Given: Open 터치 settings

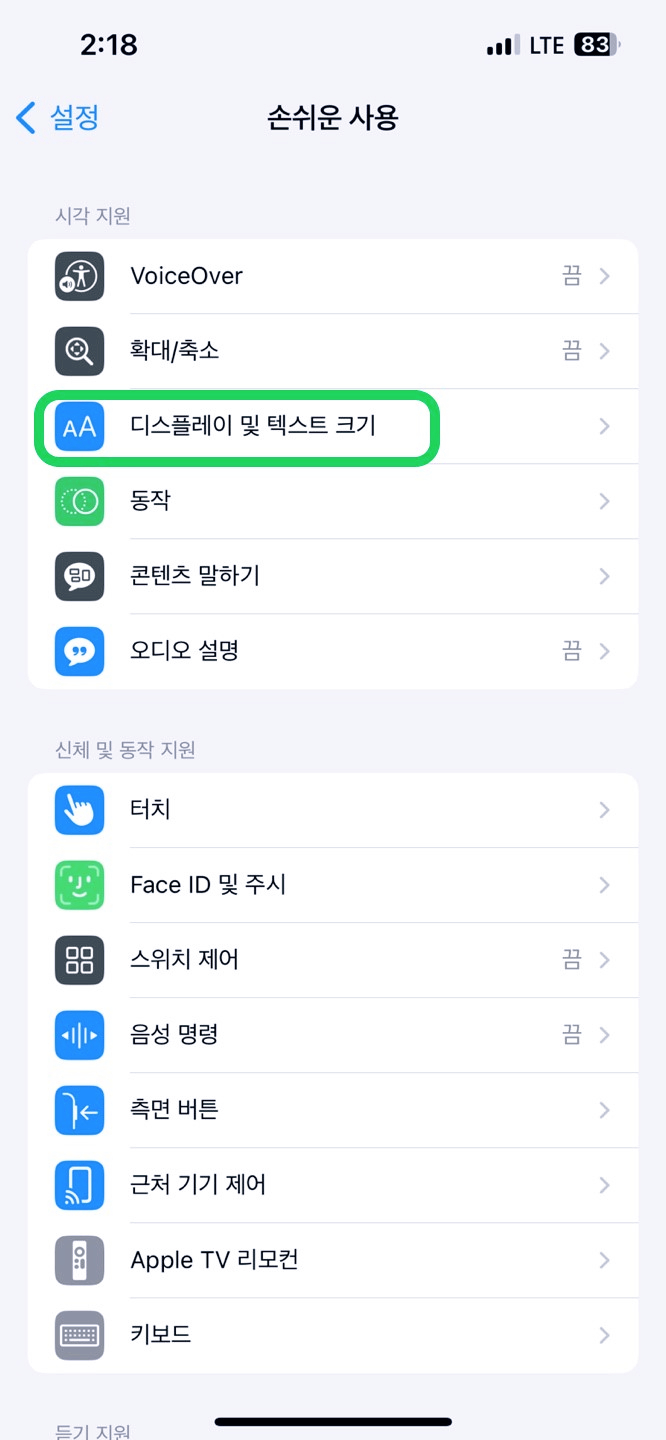Looking at the screenshot, I should (333, 810).
